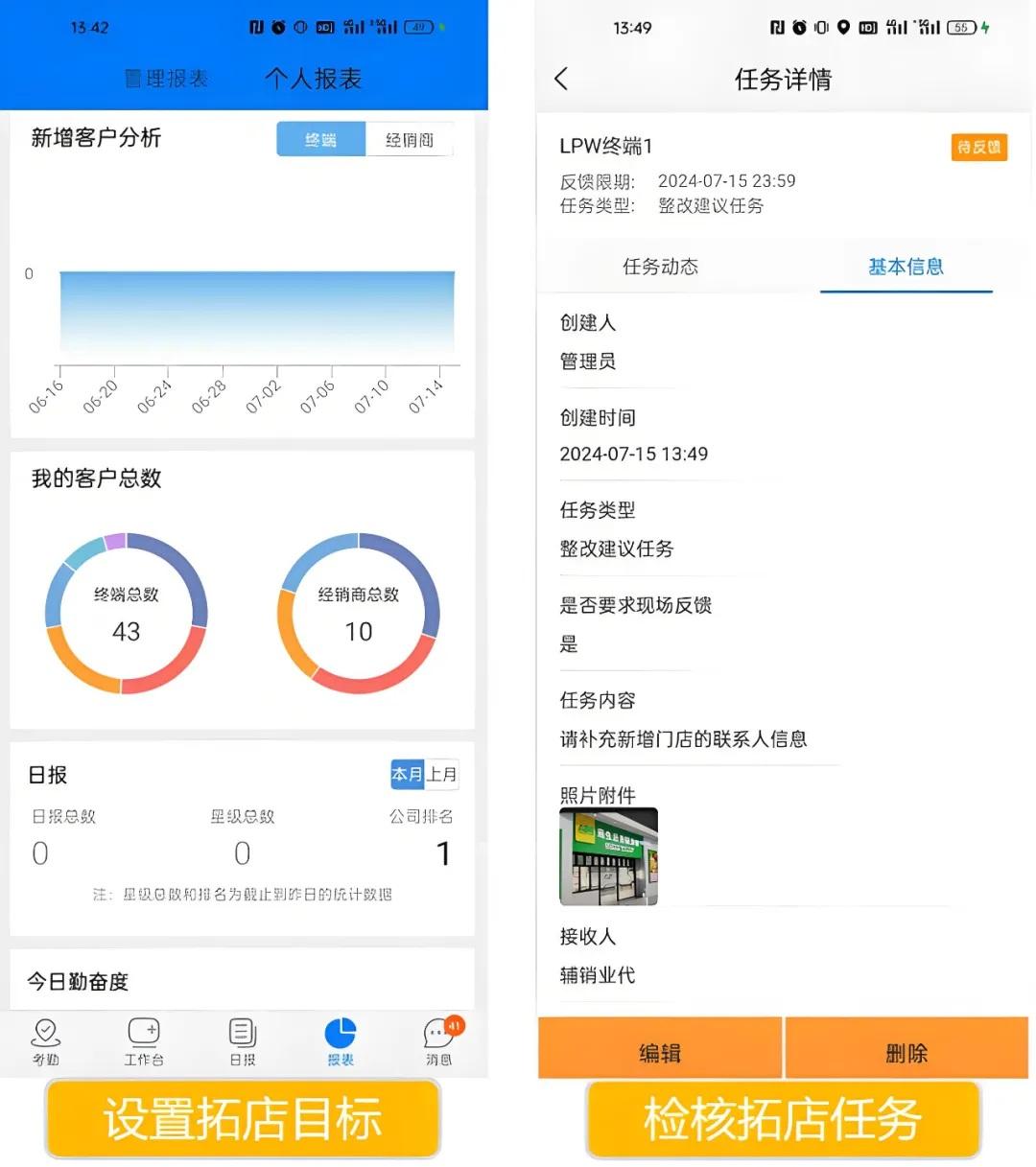Expand the 照片附件 section
1036x1167 pixels.
tap(597, 794)
